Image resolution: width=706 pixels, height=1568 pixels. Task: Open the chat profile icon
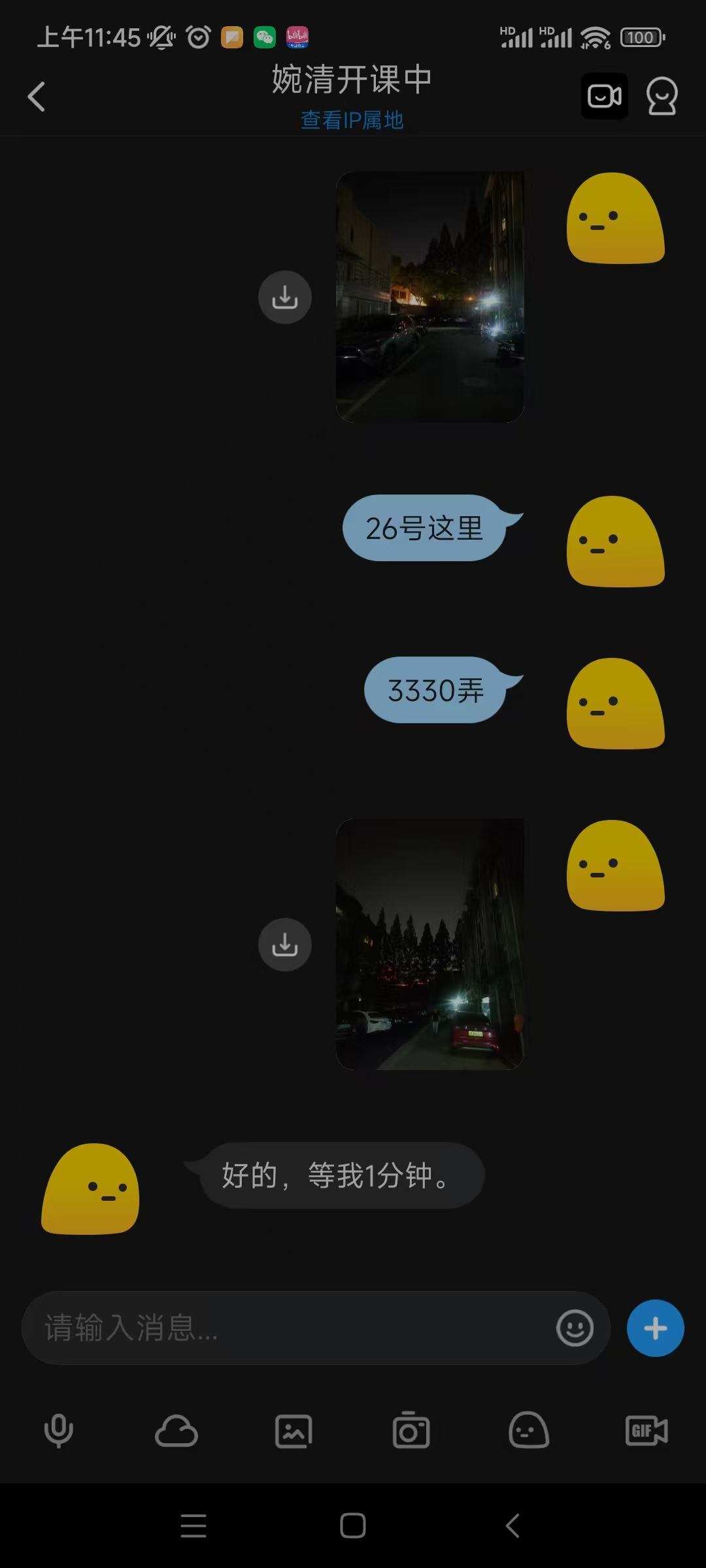coord(662,96)
